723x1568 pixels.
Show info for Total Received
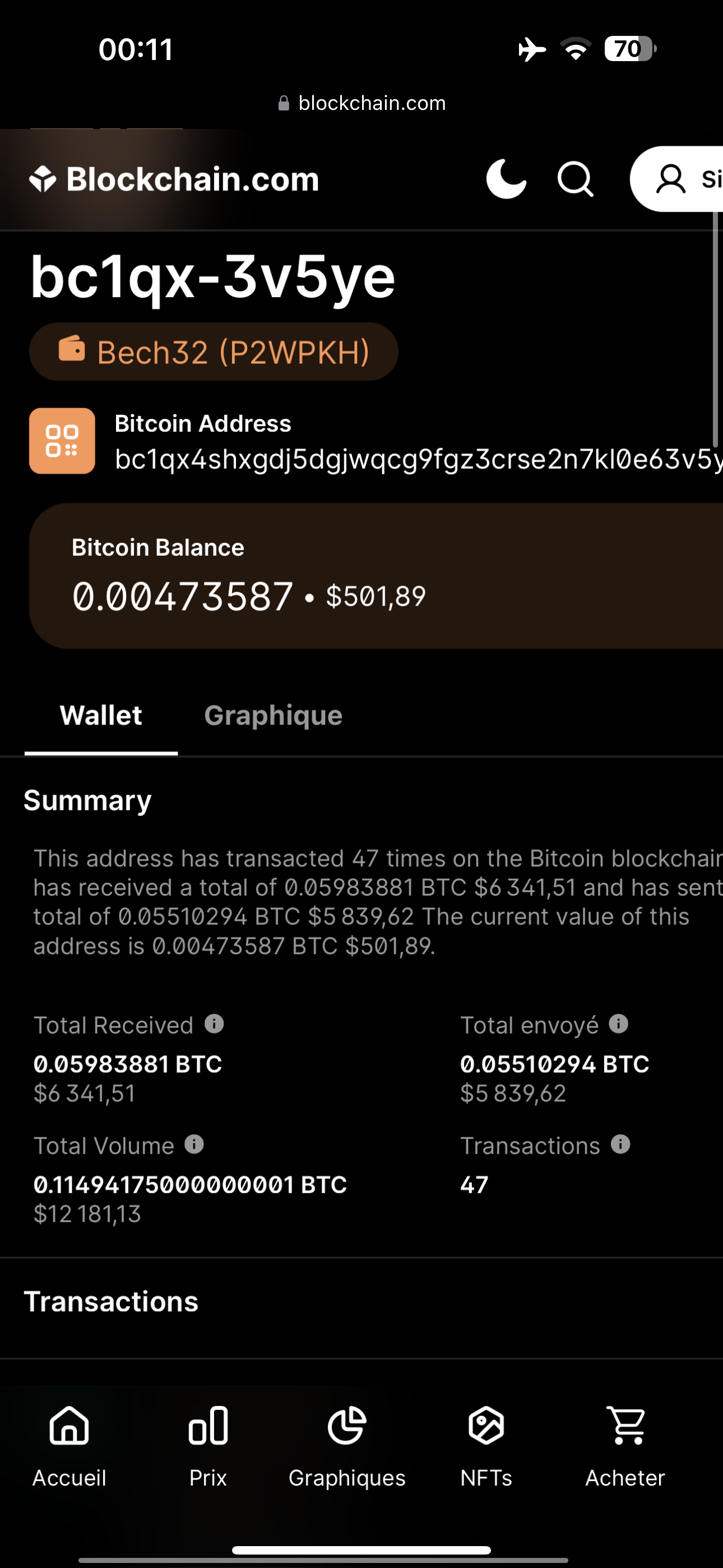tap(214, 1024)
